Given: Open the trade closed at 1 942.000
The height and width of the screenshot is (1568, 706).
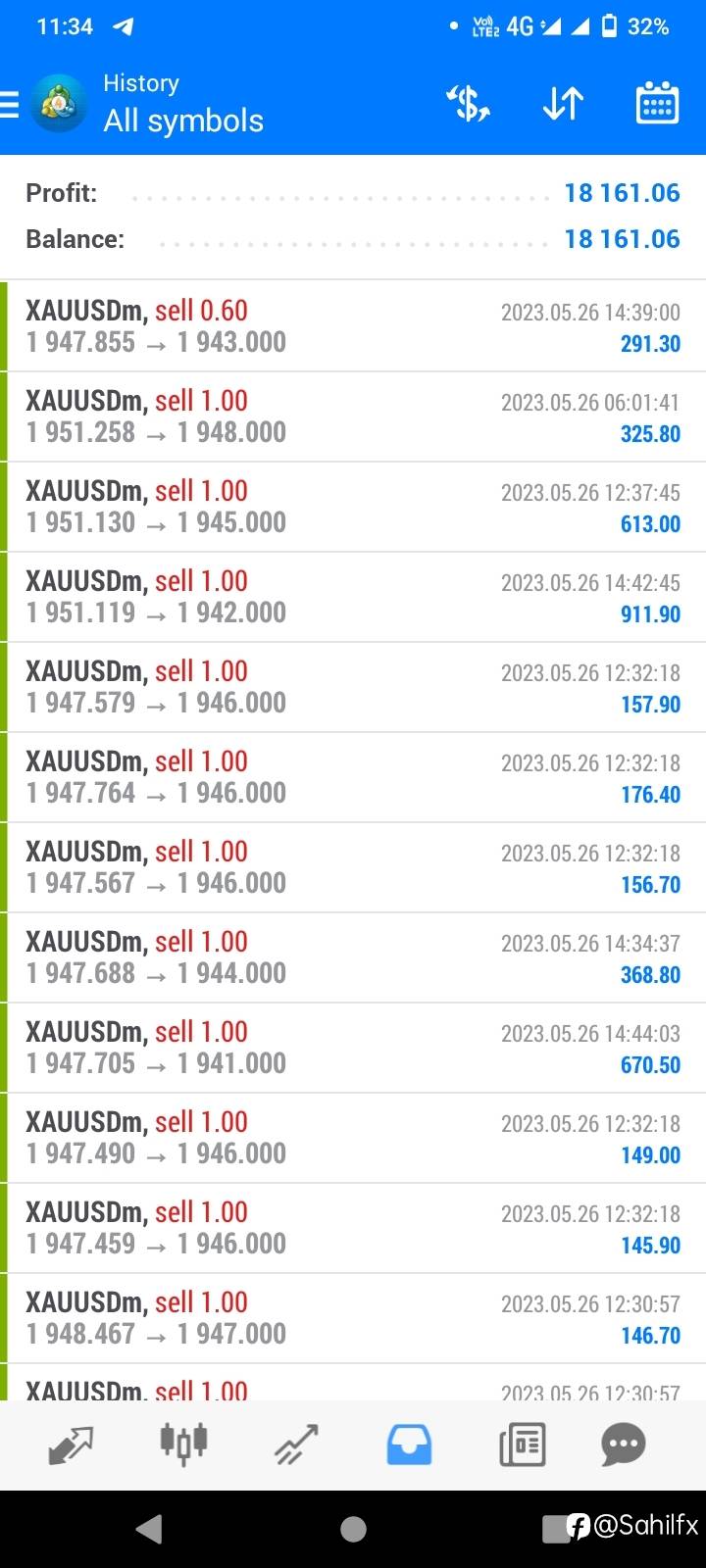Looking at the screenshot, I should (x=353, y=597).
